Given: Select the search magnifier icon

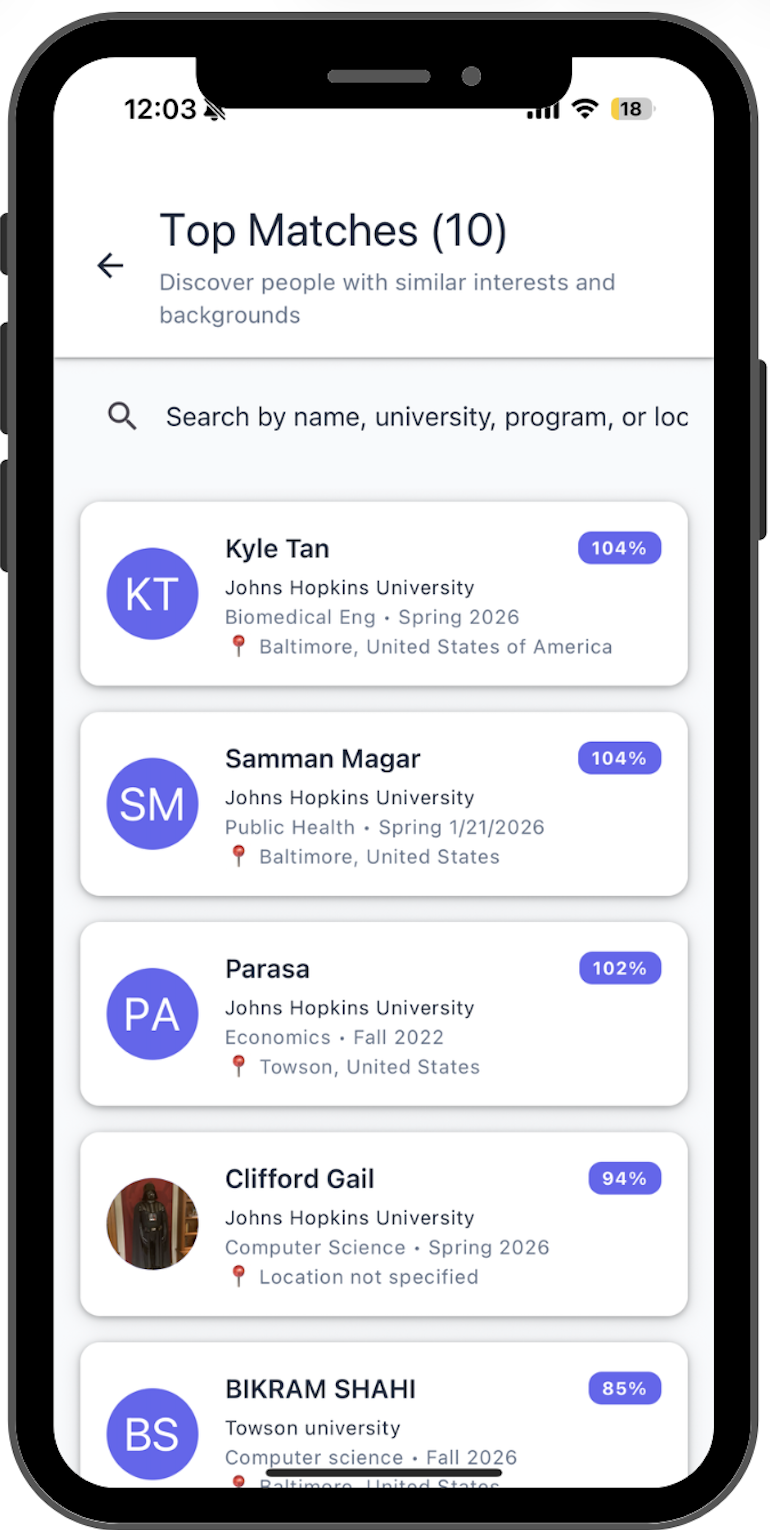Looking at the screenshot, I should [x=122, y=416].
